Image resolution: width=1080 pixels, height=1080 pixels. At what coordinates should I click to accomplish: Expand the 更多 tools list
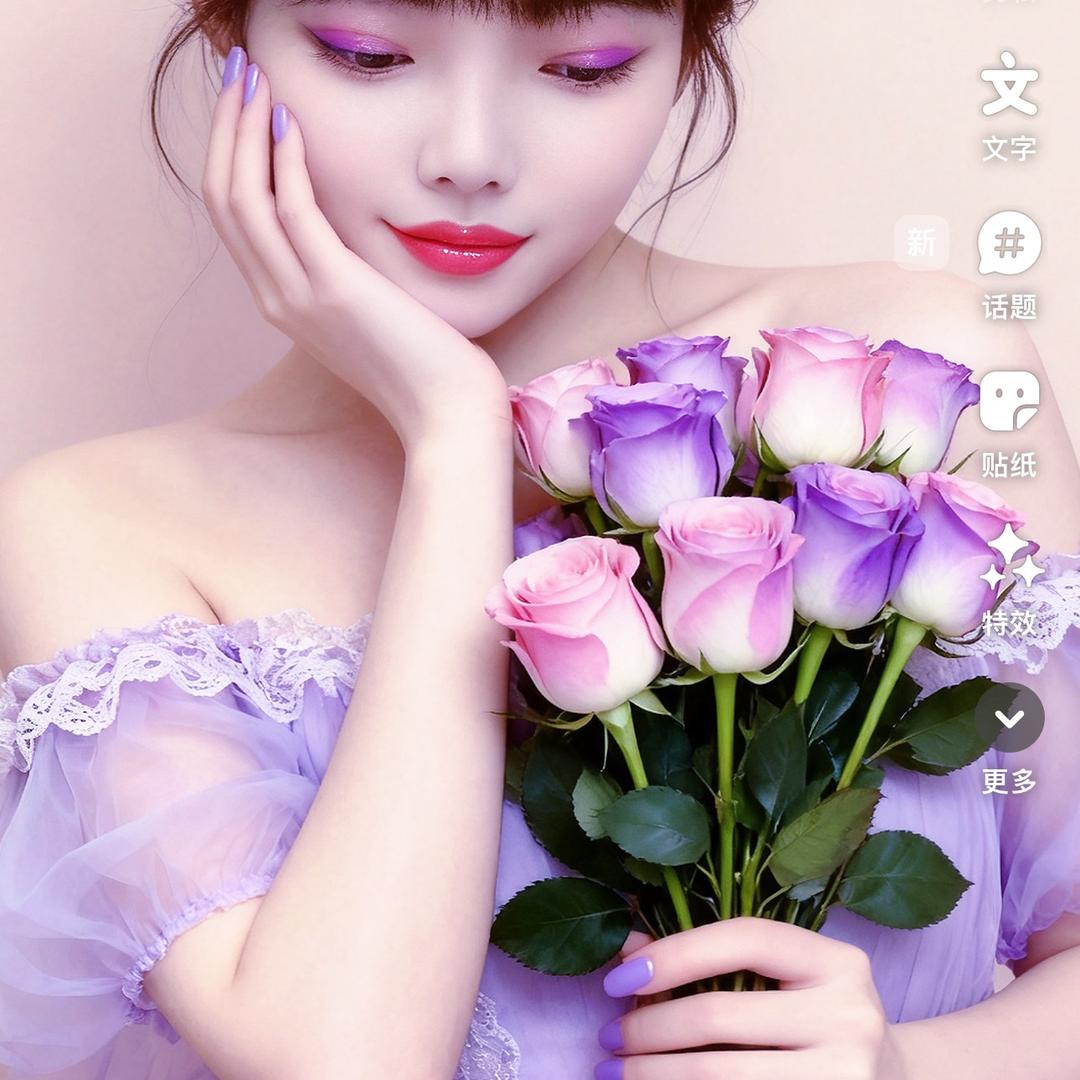(x=1009, y=718)
